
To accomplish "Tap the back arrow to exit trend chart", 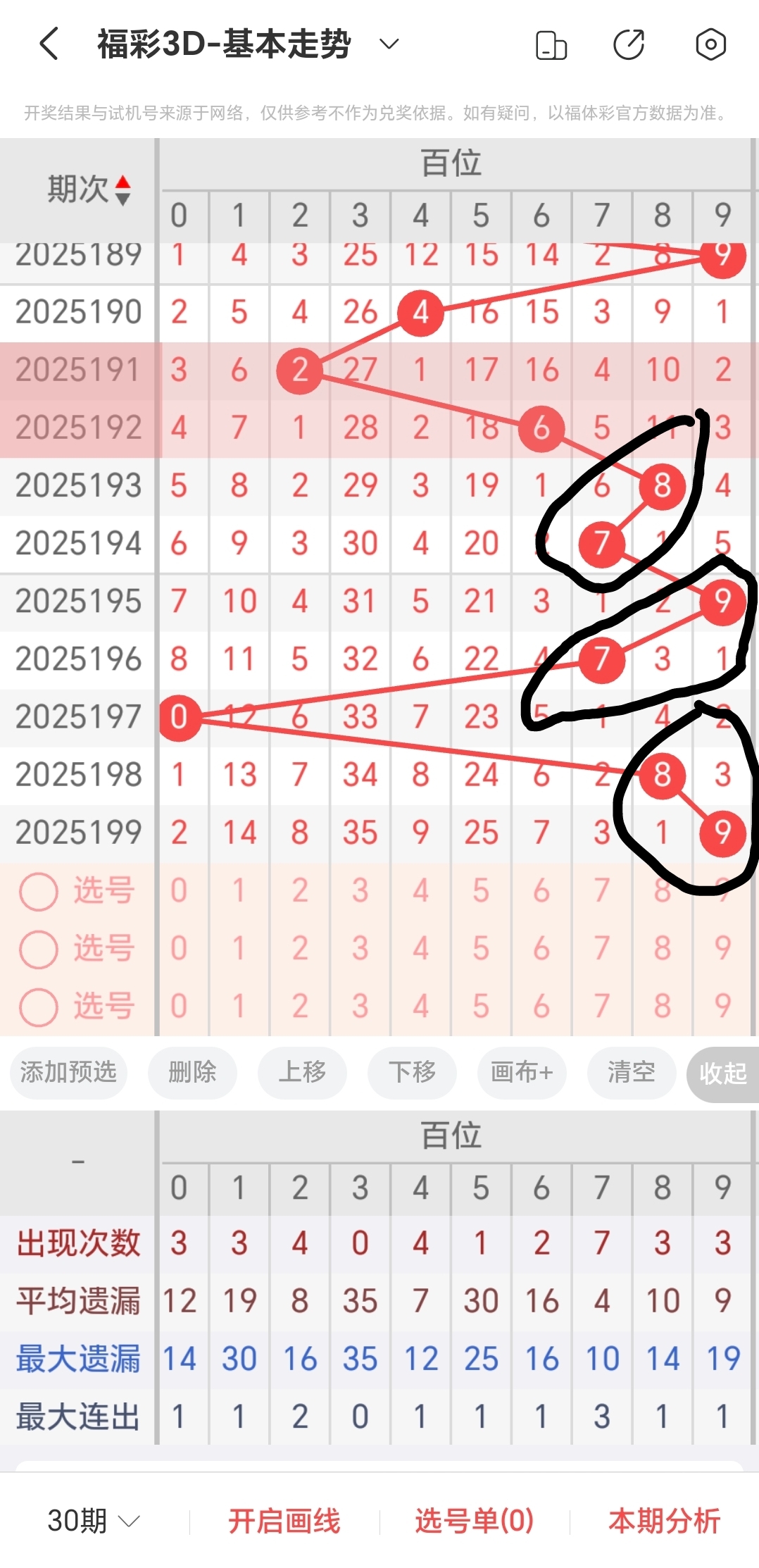I will click(x=47, y=44).
